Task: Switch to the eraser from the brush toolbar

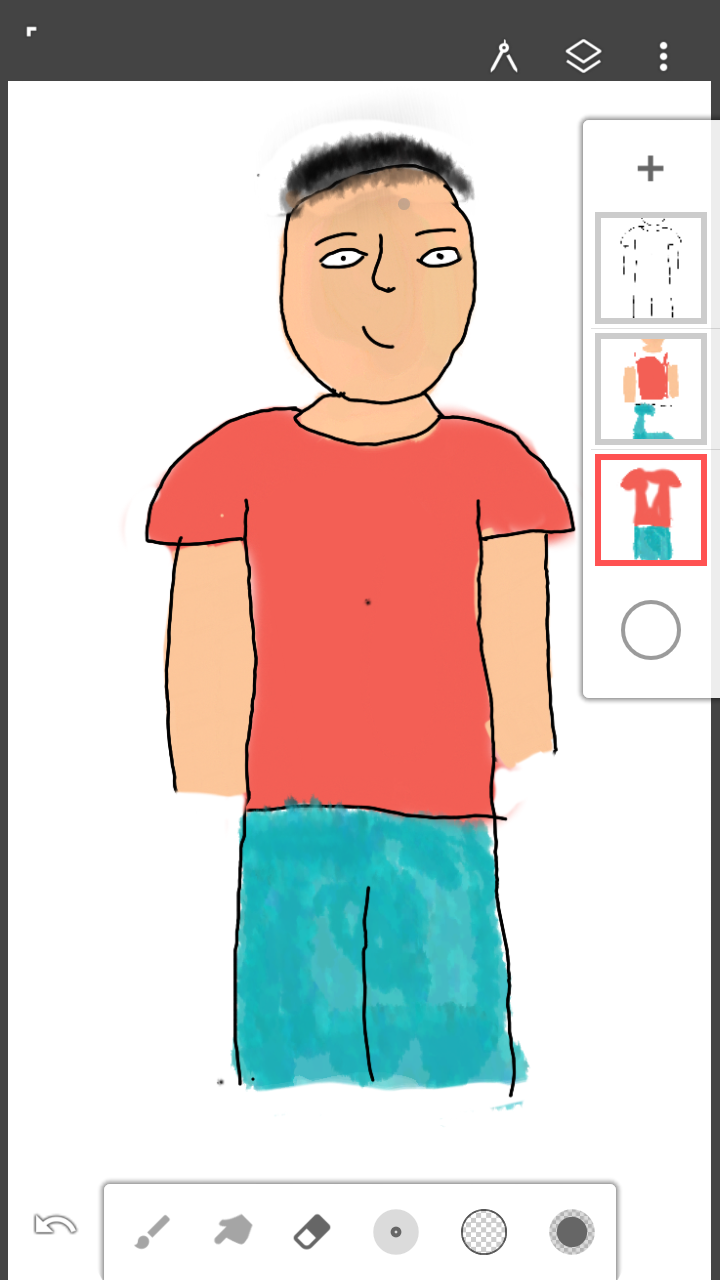Action: pyautogui.click(x=312, y=1232)
